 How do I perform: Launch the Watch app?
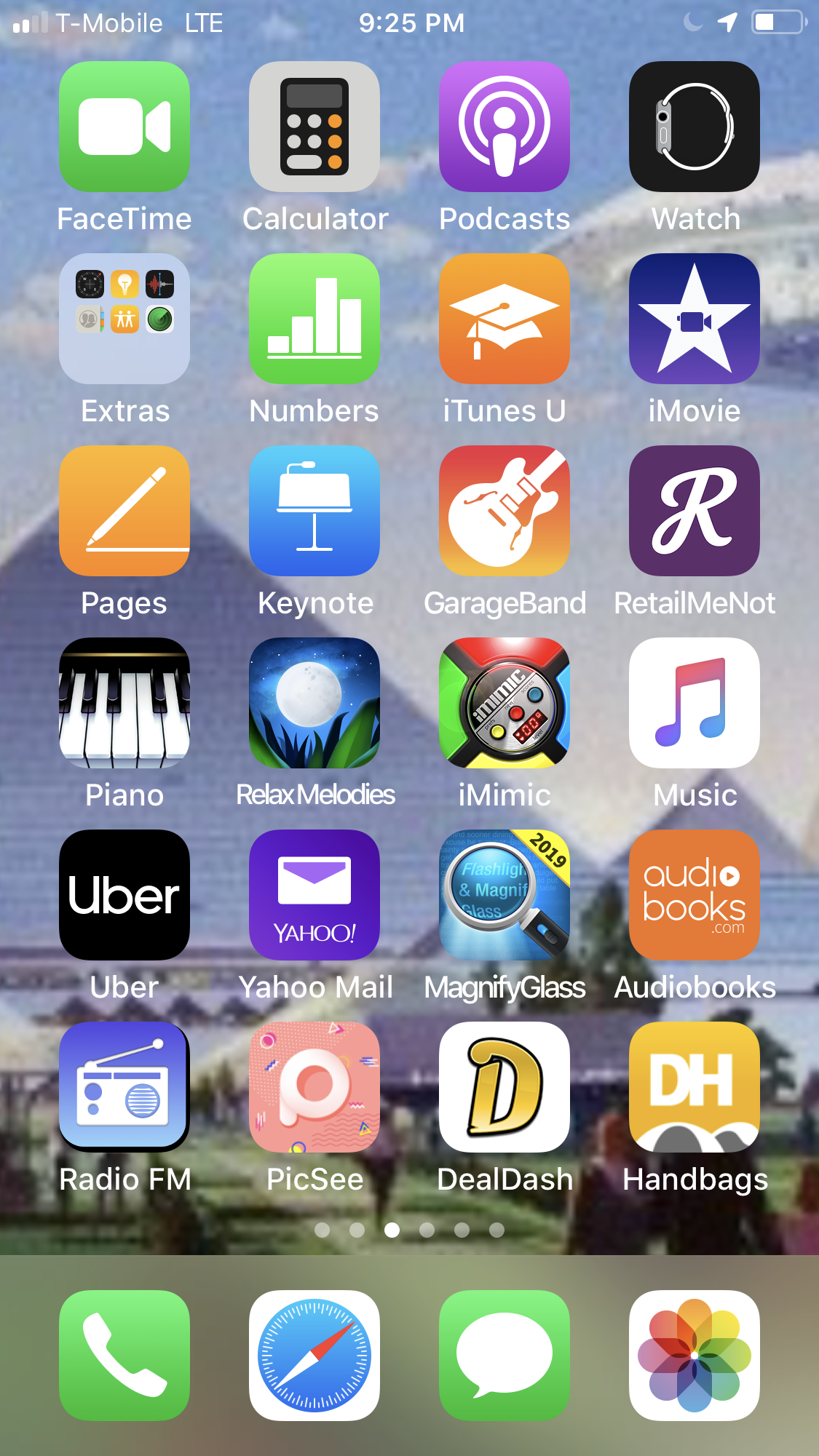tap(695, 127)
